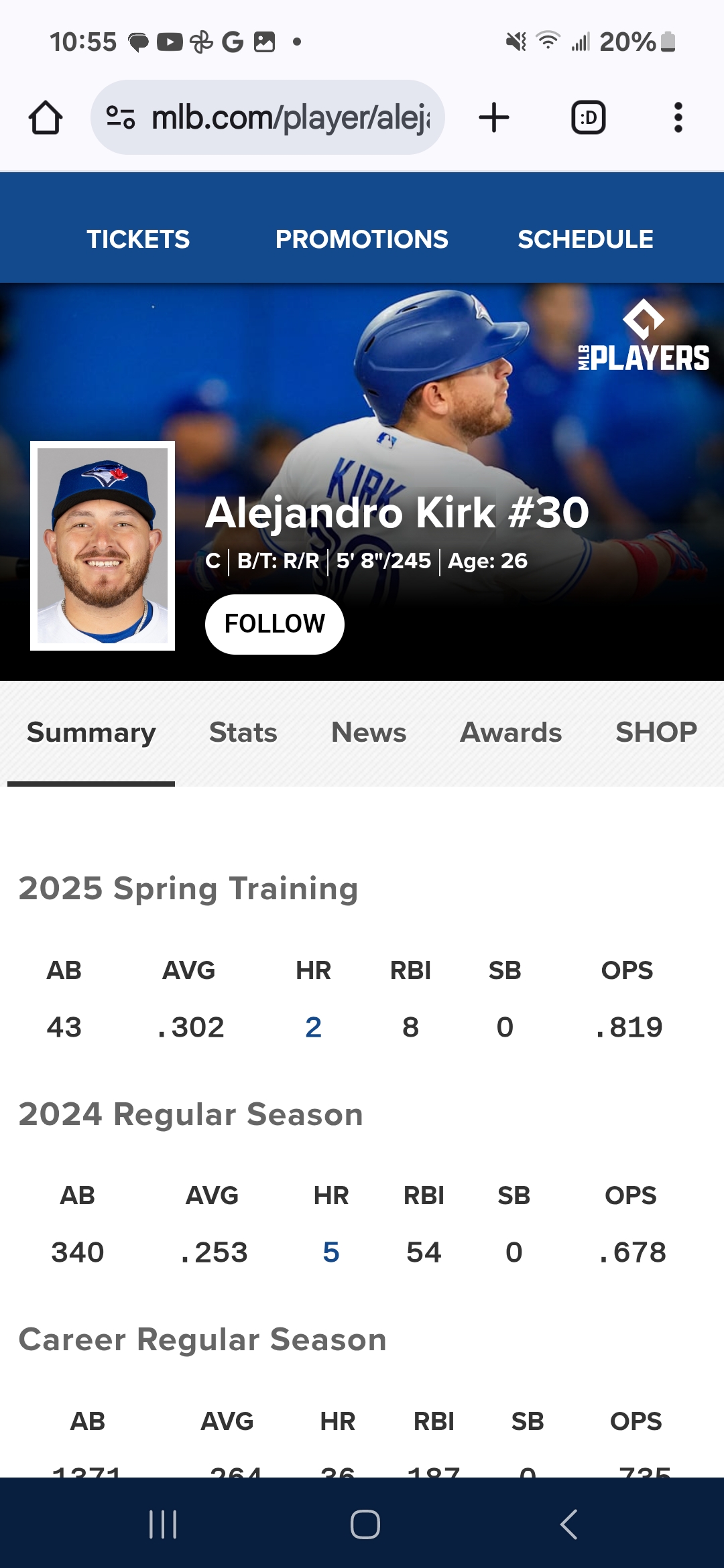Open the 2025 Spring Training home runs value
Viewport: 724px width, 1568px height.
(313, 1027)
